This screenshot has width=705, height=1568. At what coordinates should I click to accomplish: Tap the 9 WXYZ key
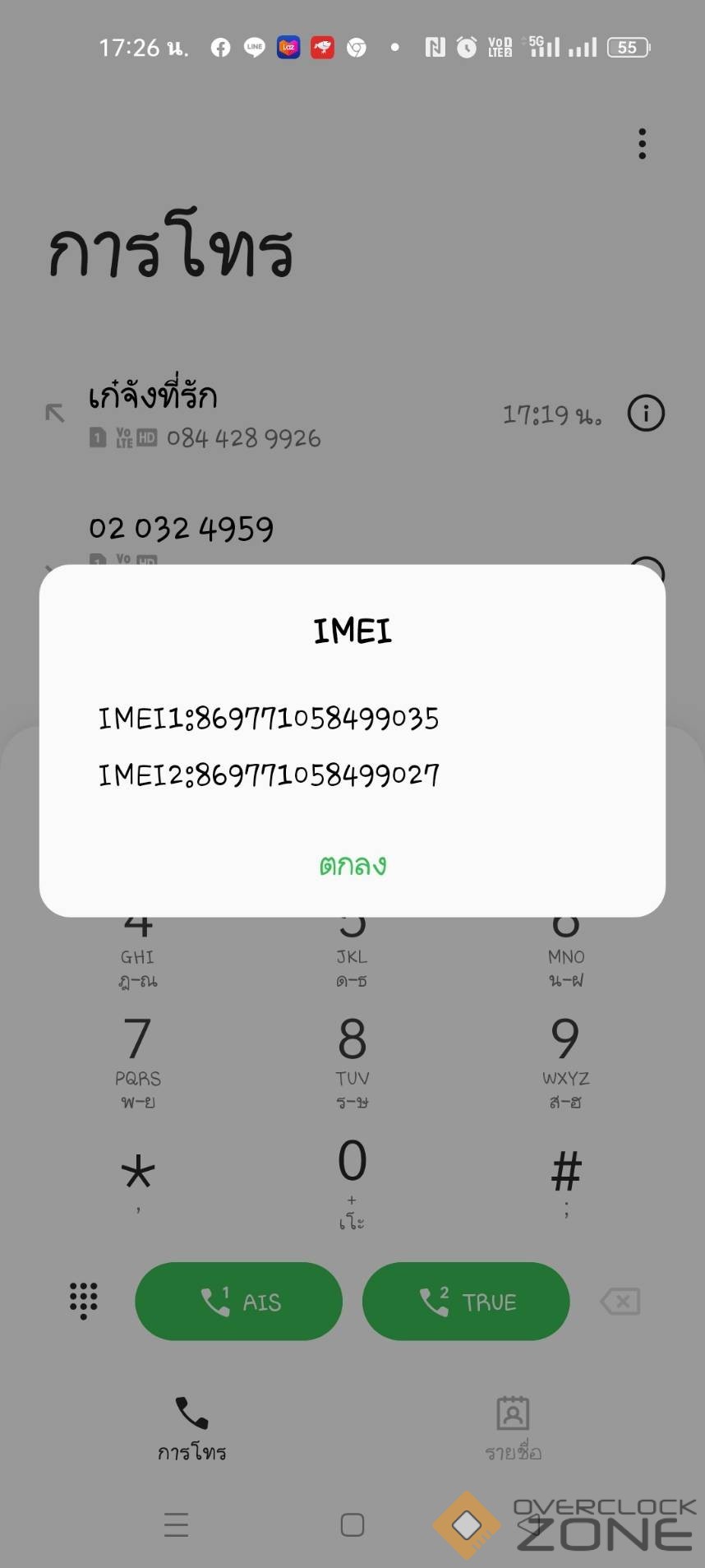[565, 1059]
